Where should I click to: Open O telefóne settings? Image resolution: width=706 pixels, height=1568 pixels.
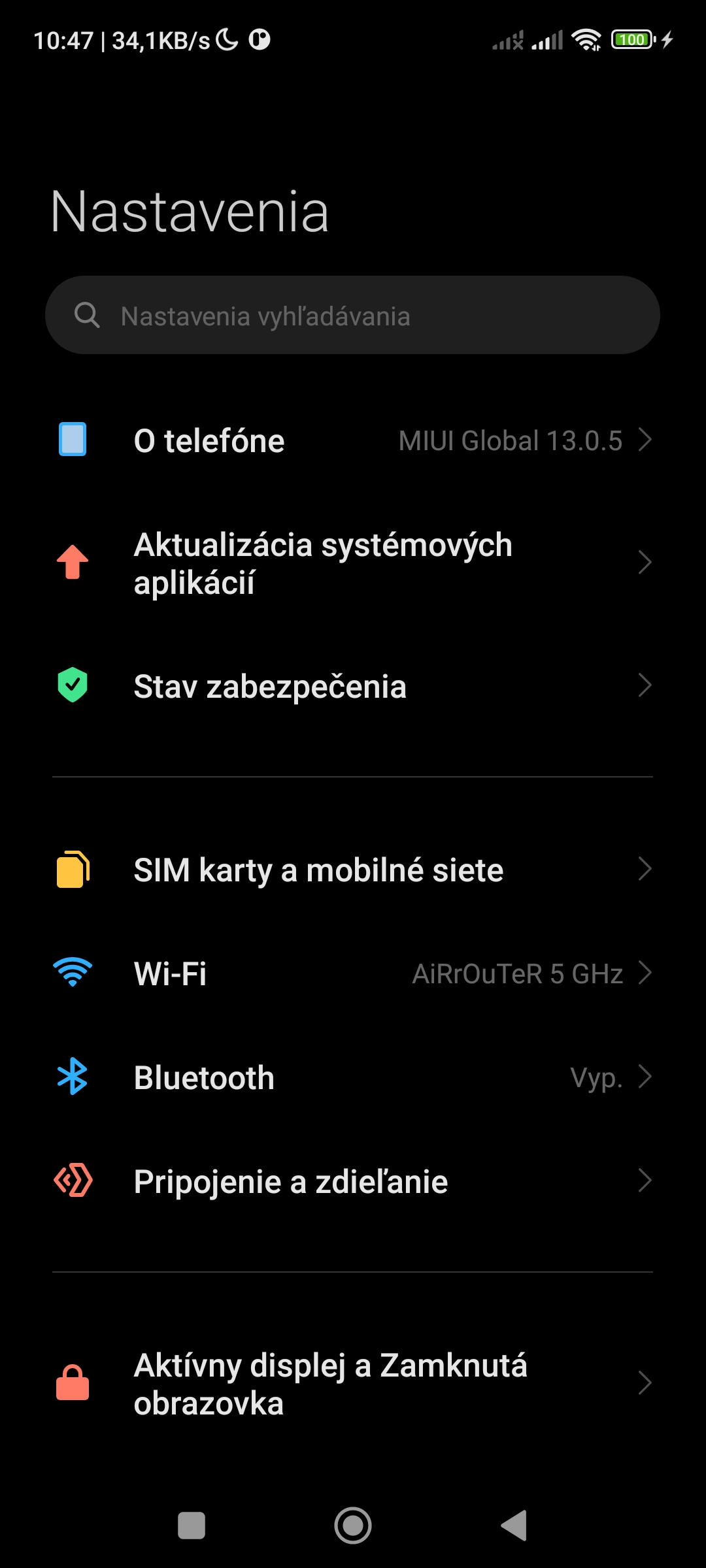(x=353, y=440)
